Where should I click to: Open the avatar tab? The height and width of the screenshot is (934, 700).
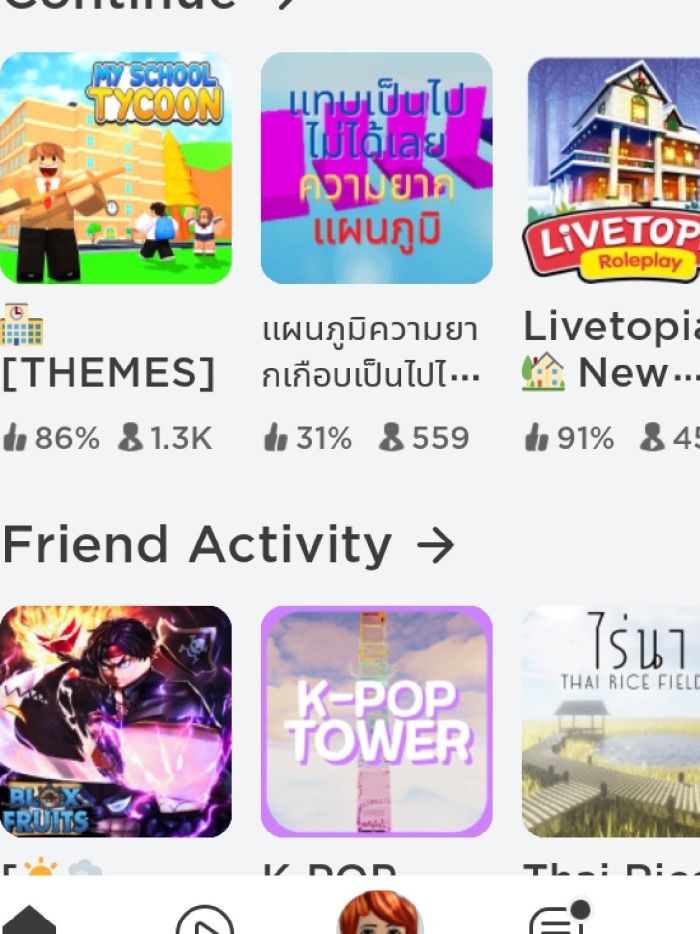(x=380, y=914)
